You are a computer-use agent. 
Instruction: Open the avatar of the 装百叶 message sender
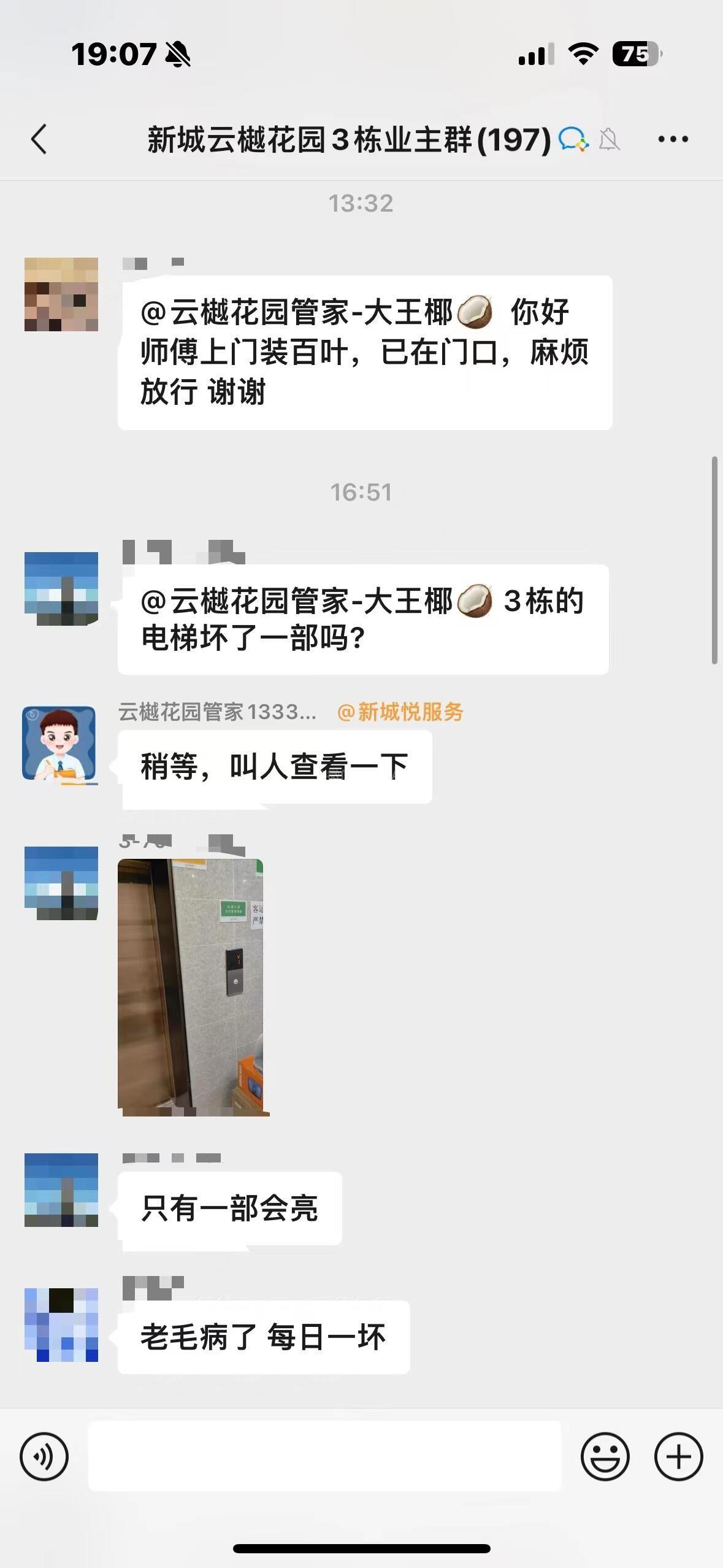coord(61,294)
